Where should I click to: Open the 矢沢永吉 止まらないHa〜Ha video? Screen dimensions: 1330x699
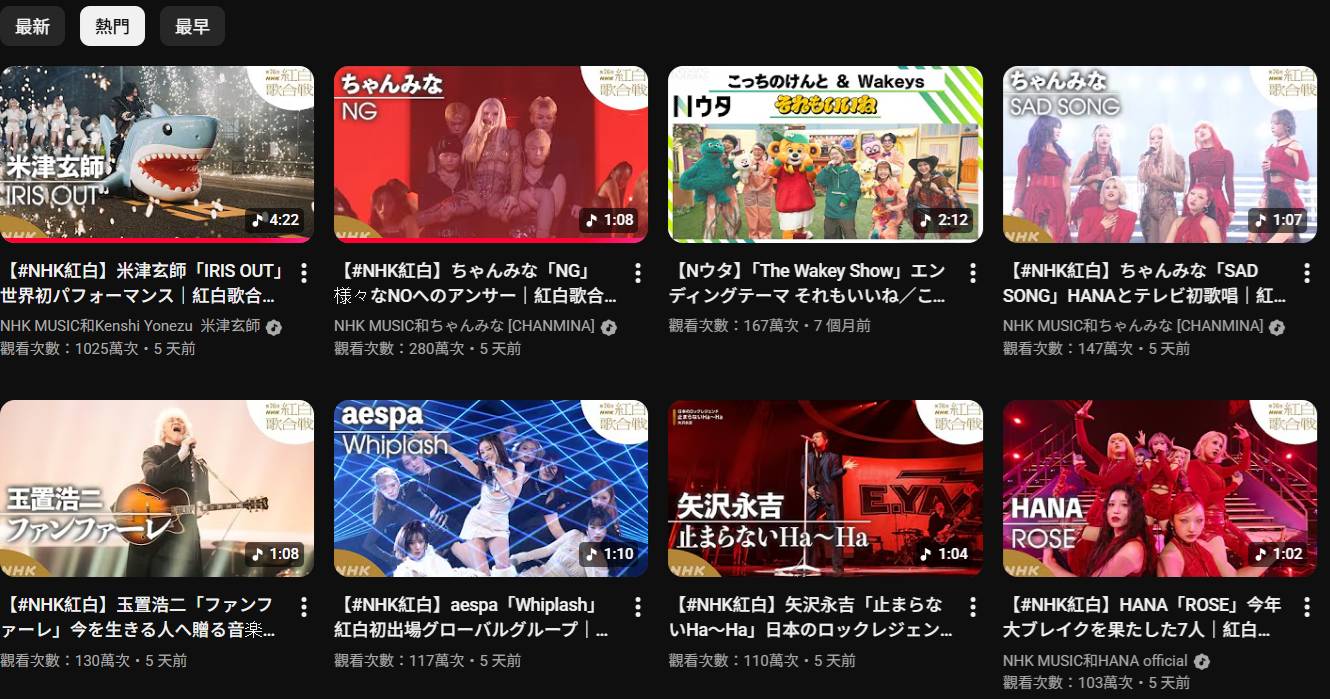pyautogui.click(x=825, y=488)
